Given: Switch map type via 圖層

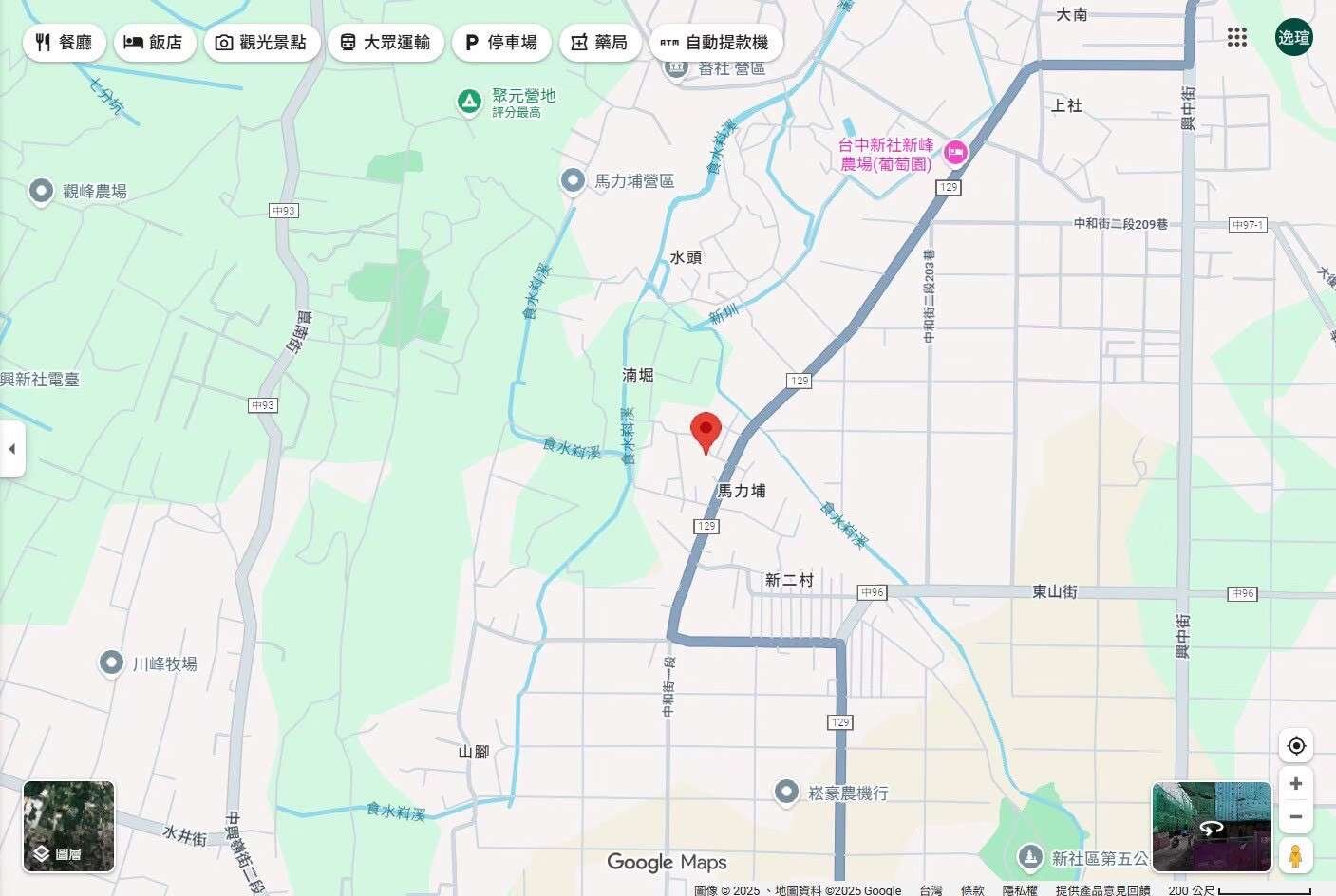Looking at the screenshot, I should (x=68, y=826).
